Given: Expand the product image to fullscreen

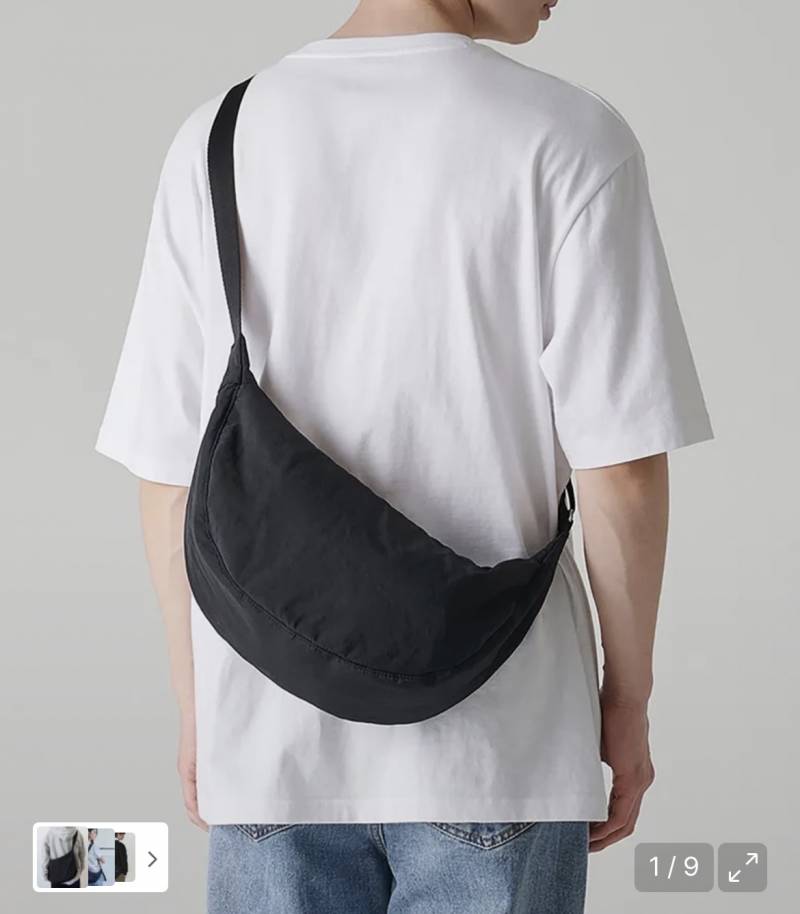Looking at the screenshot, I should click(x=742, y=867).
